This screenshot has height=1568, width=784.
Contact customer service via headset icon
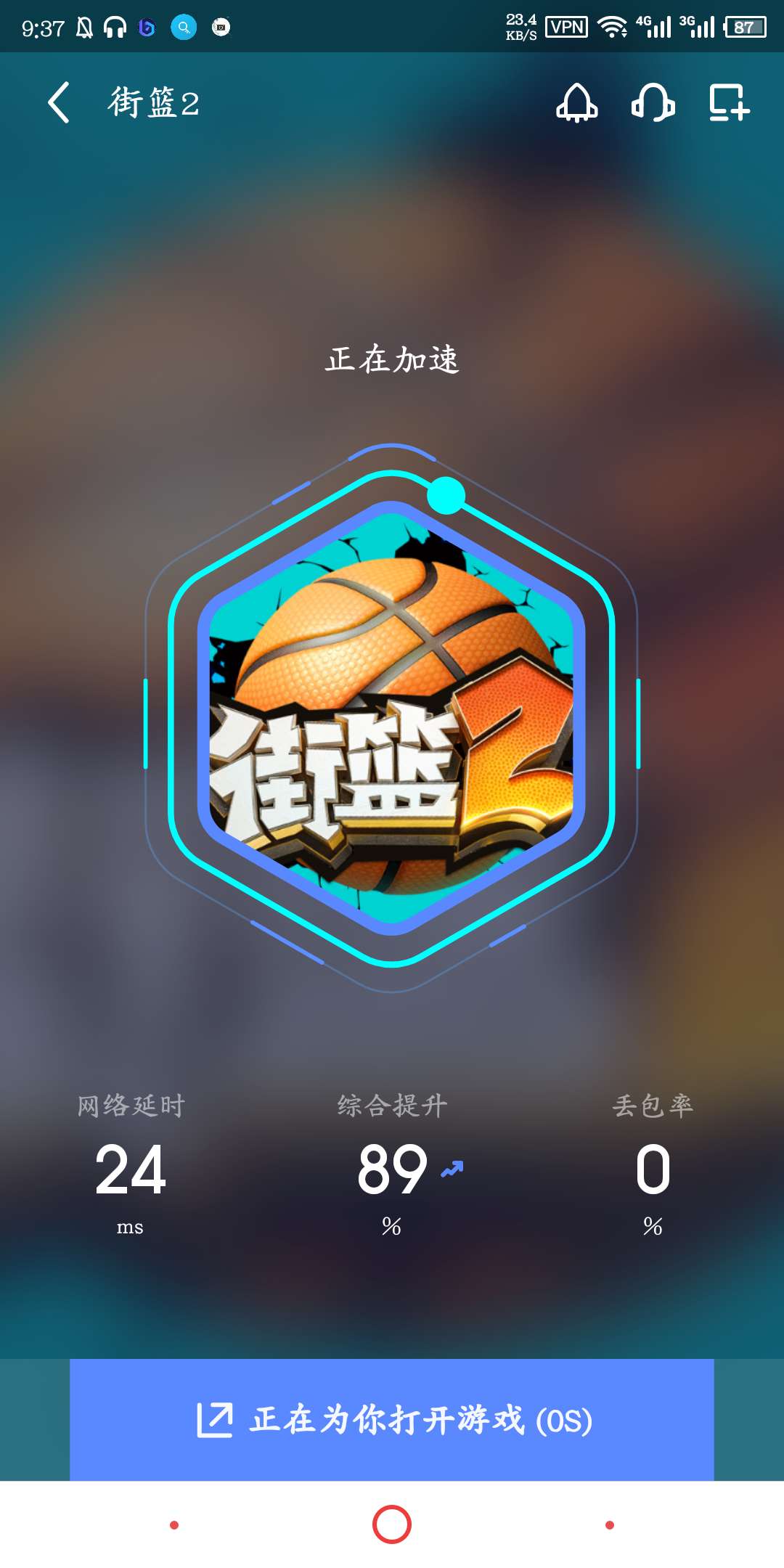pyautogui.click(x=653, y=102)
